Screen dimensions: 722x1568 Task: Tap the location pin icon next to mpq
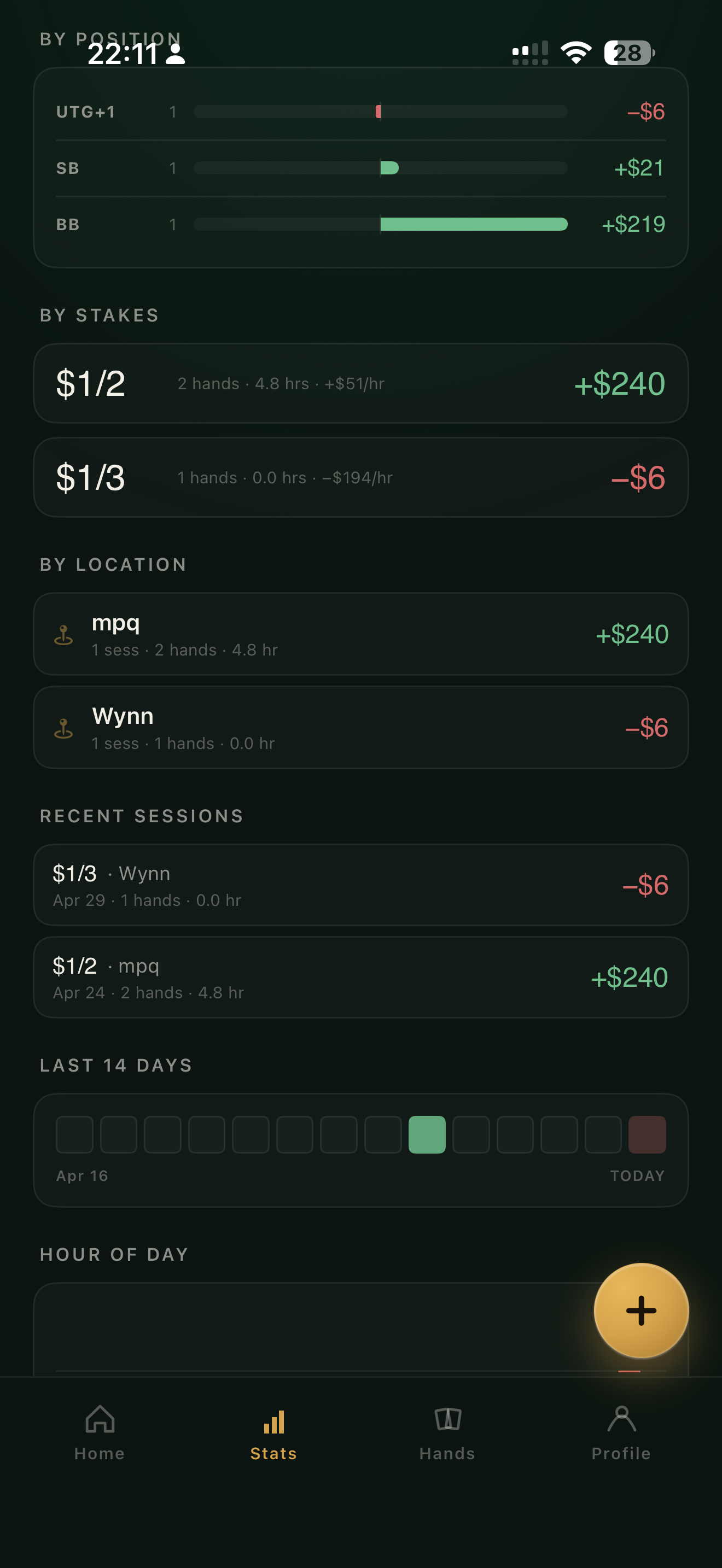tap(65, 635)
